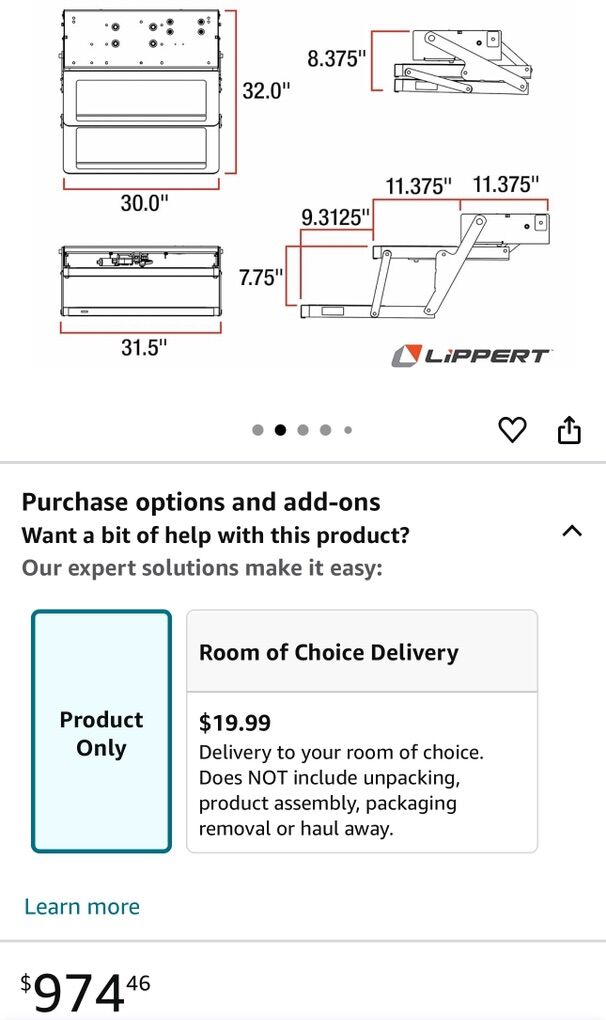This screenshot has width=606, height=1020.
Task: Share this product listing
Action: tap(568, 430)
